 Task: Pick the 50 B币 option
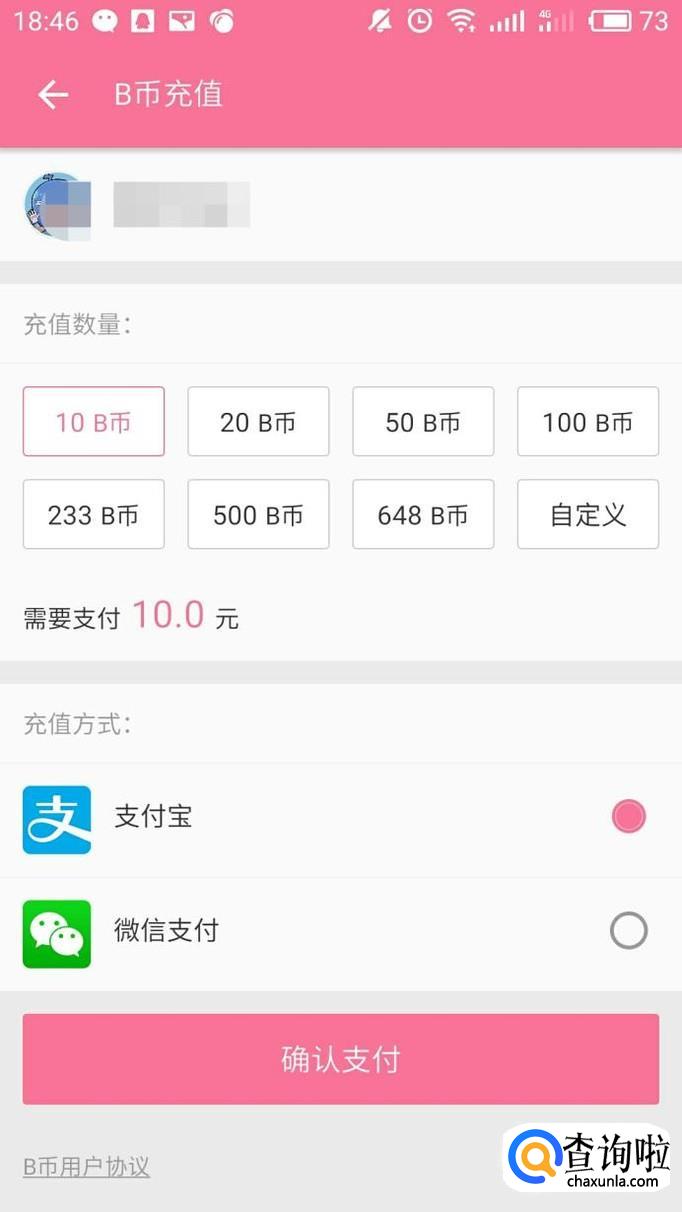[x=423, y=422]
